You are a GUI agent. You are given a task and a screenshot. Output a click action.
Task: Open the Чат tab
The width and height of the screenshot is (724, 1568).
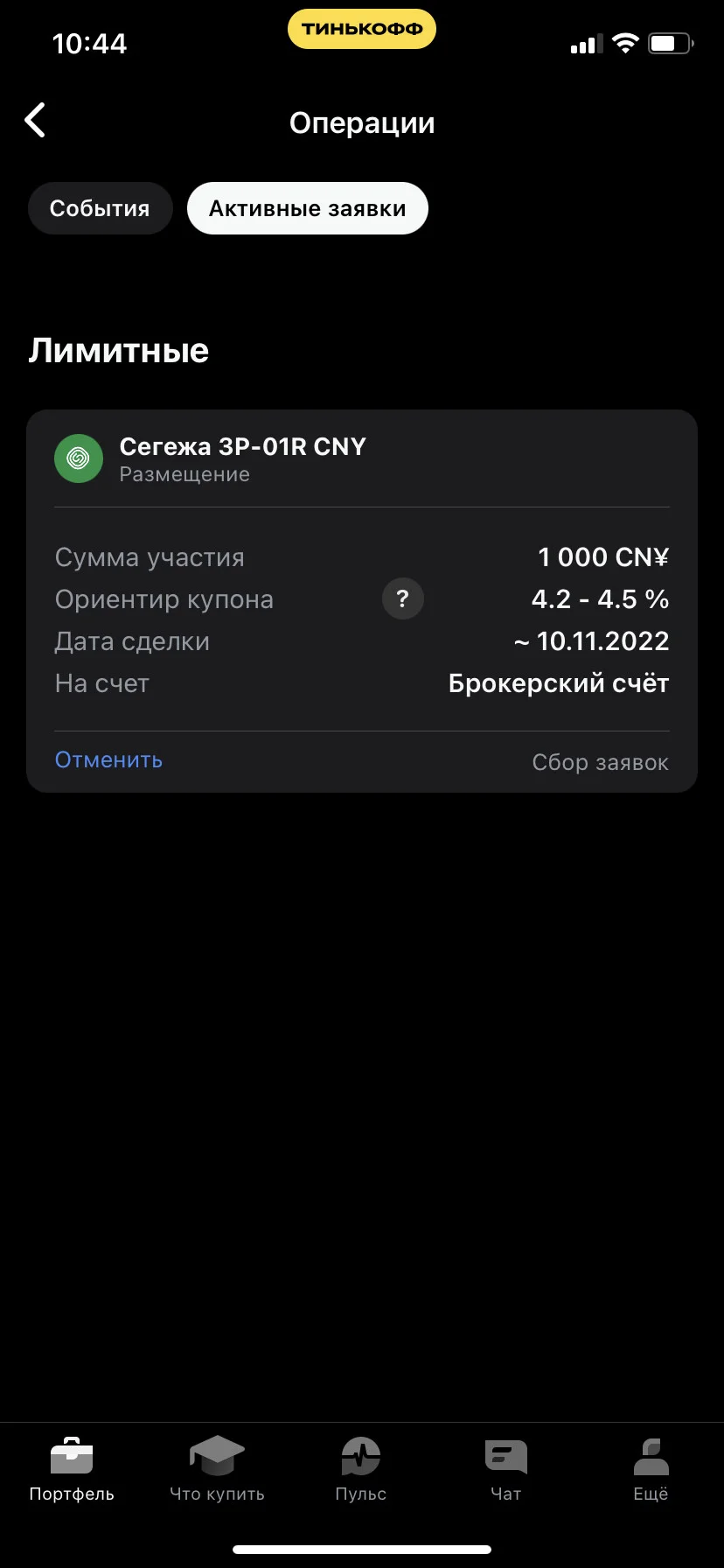tap(506, 1470)
